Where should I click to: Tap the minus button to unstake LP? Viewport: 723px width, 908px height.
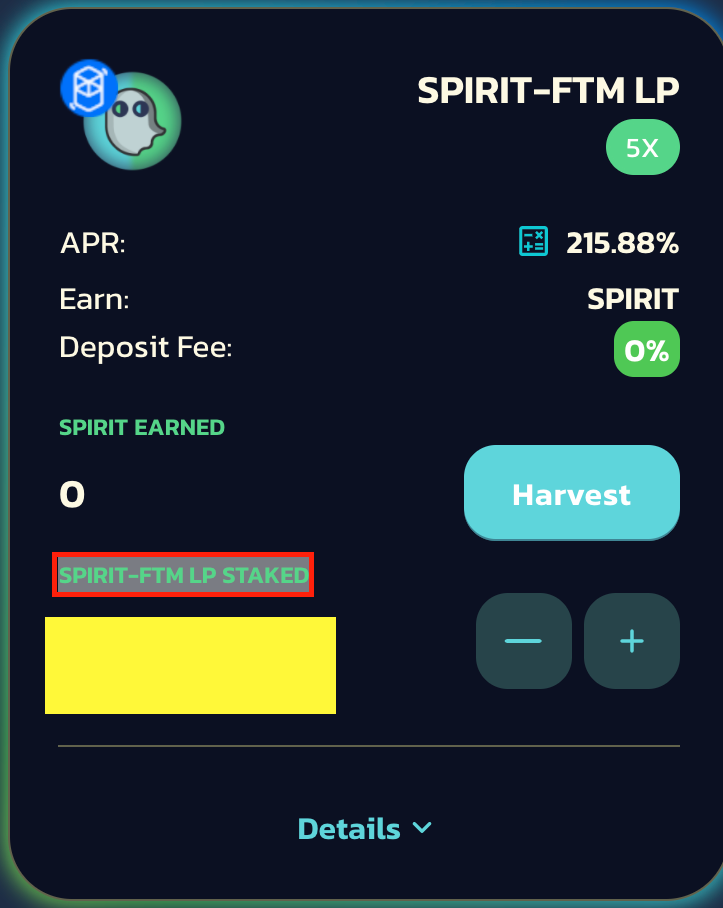click(x=523, y=641)
